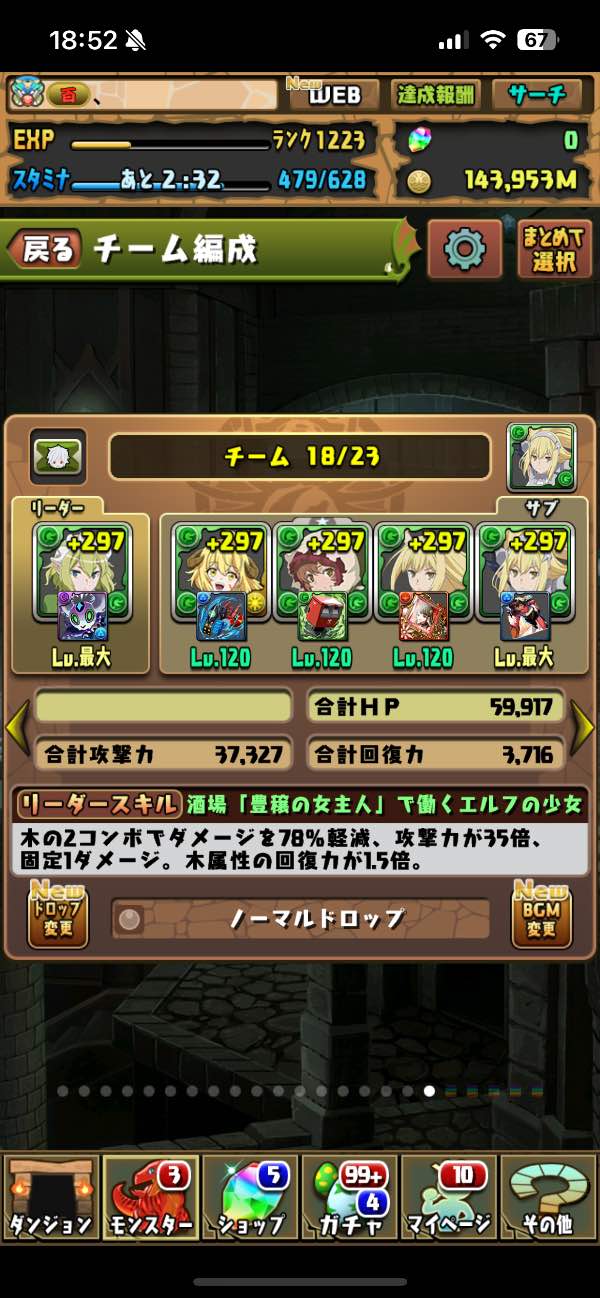Switch to the ショップ tab
600x1298 pixels.
point(250,1197)
